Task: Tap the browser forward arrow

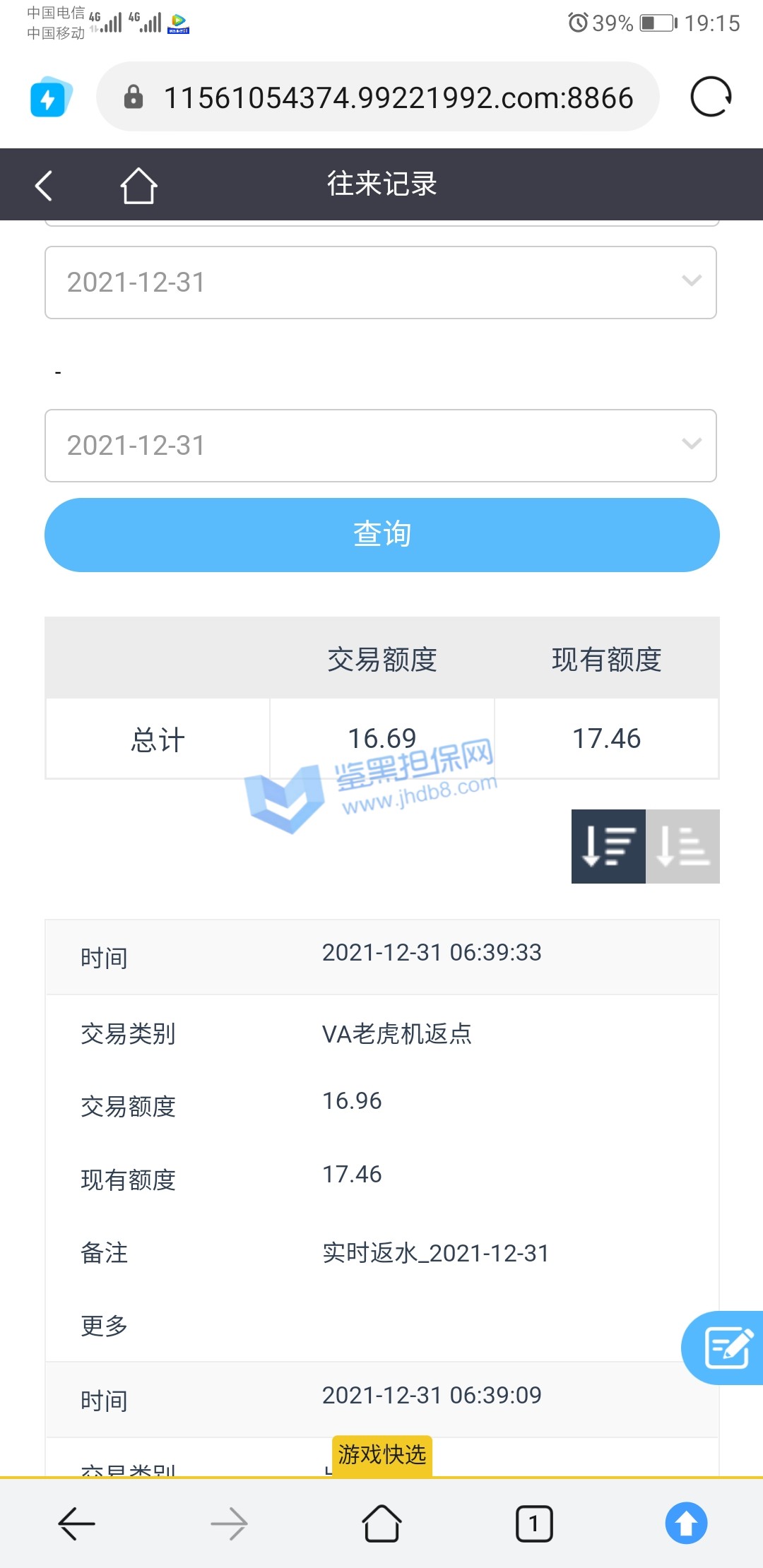Action: click(229, 1524)
